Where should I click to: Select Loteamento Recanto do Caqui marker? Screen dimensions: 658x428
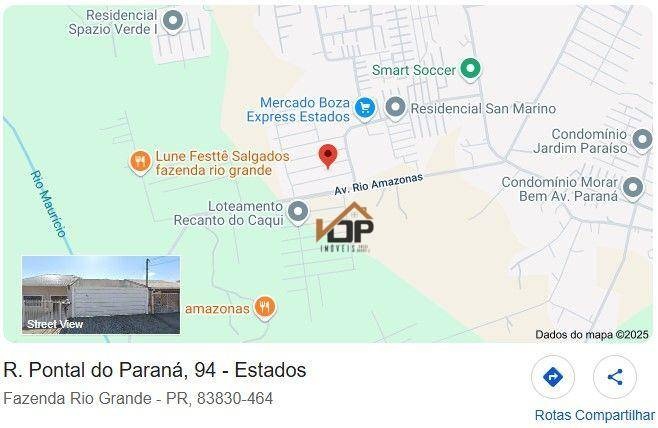click(297, 211)
